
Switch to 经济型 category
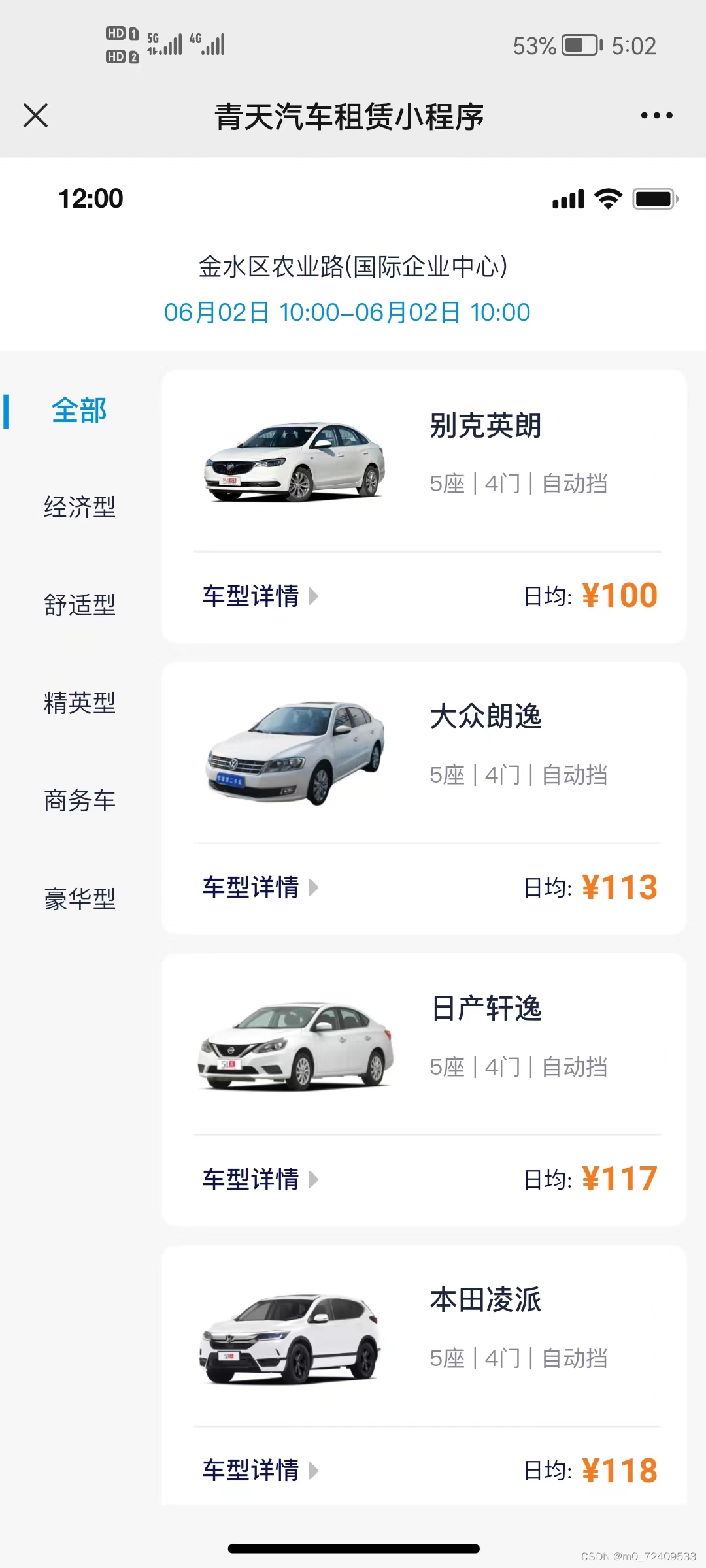click(x=79, y=507)
